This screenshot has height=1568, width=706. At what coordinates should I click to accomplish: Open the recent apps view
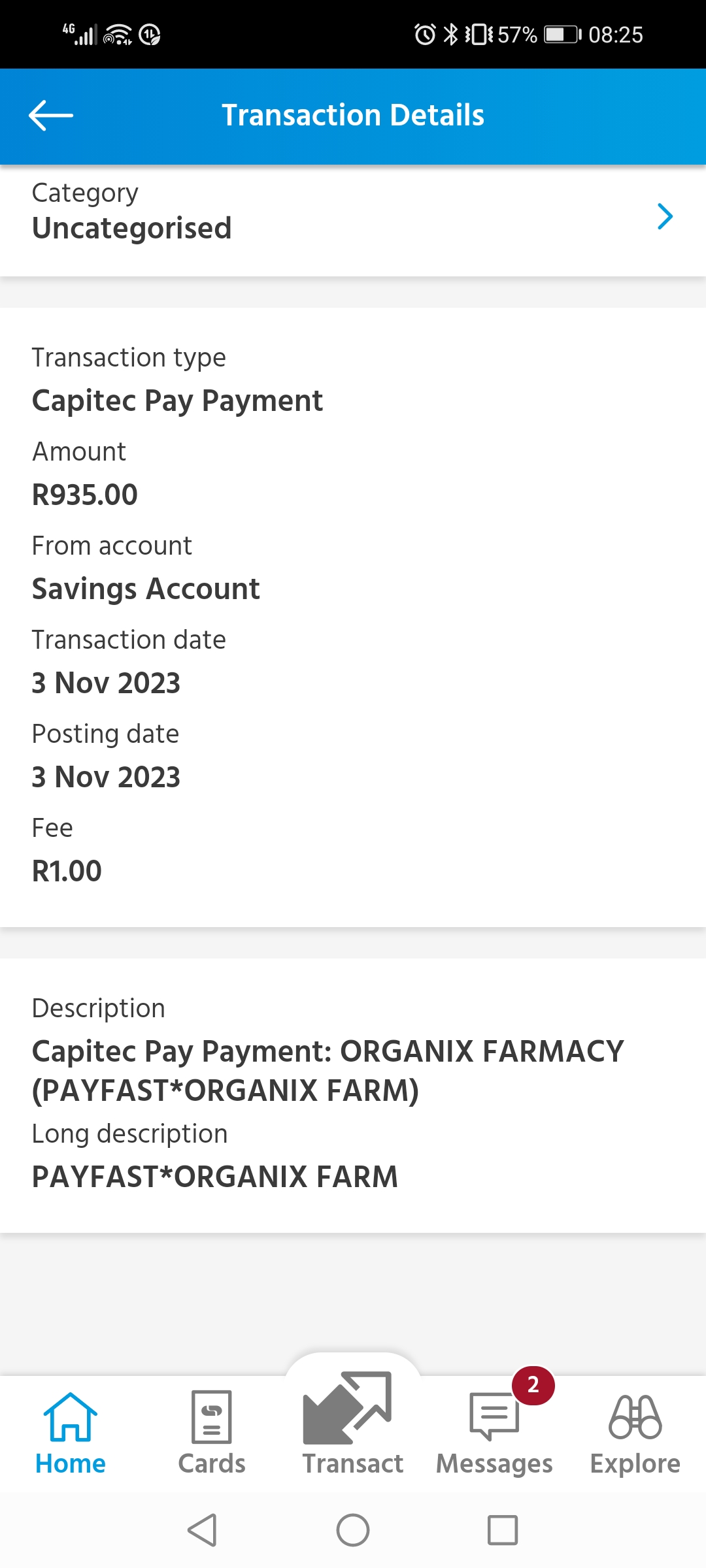[503, 1530]
